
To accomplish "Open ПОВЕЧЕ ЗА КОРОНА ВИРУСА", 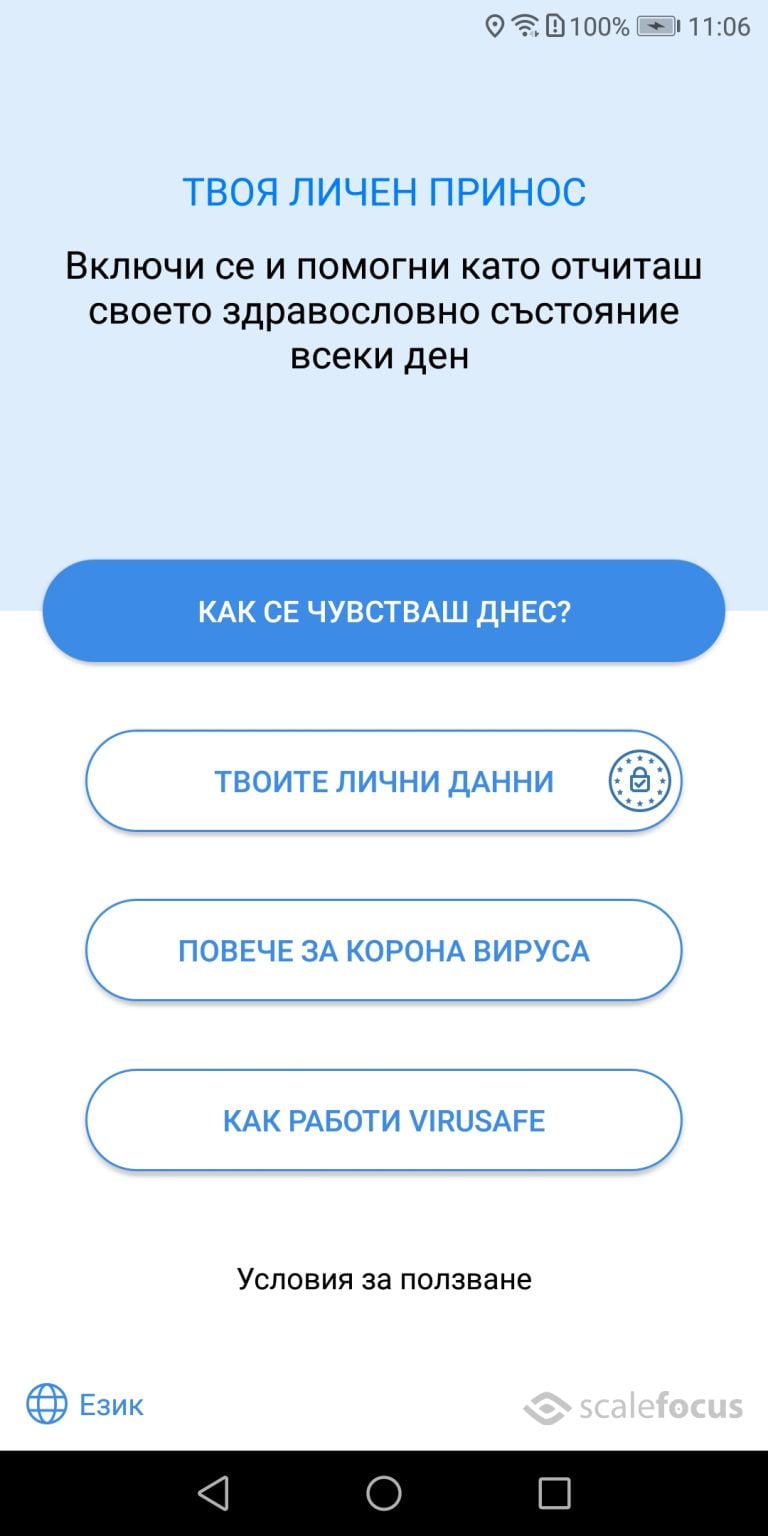I will coord(383,951).
